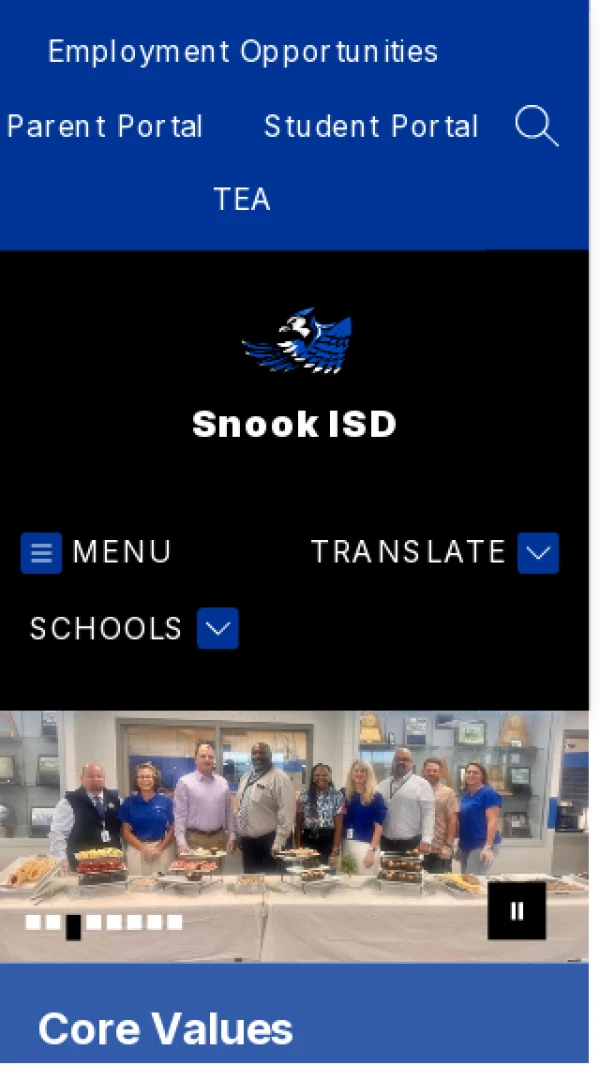Open the Employment Opportunities link
Image resolution: width=600 pixels, height=1065 pixels.
click(243, 51)
